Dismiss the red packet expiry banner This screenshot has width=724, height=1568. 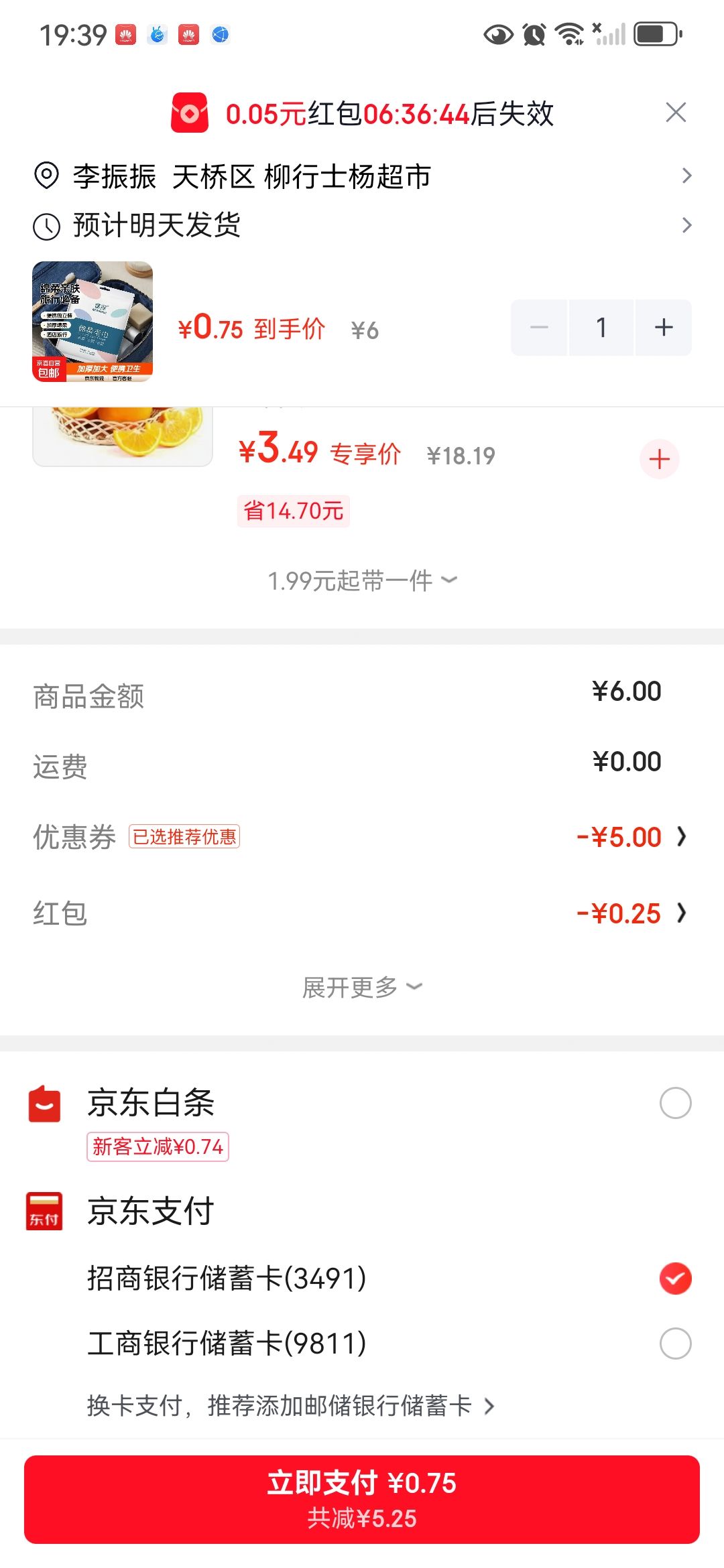coord(676,113)
